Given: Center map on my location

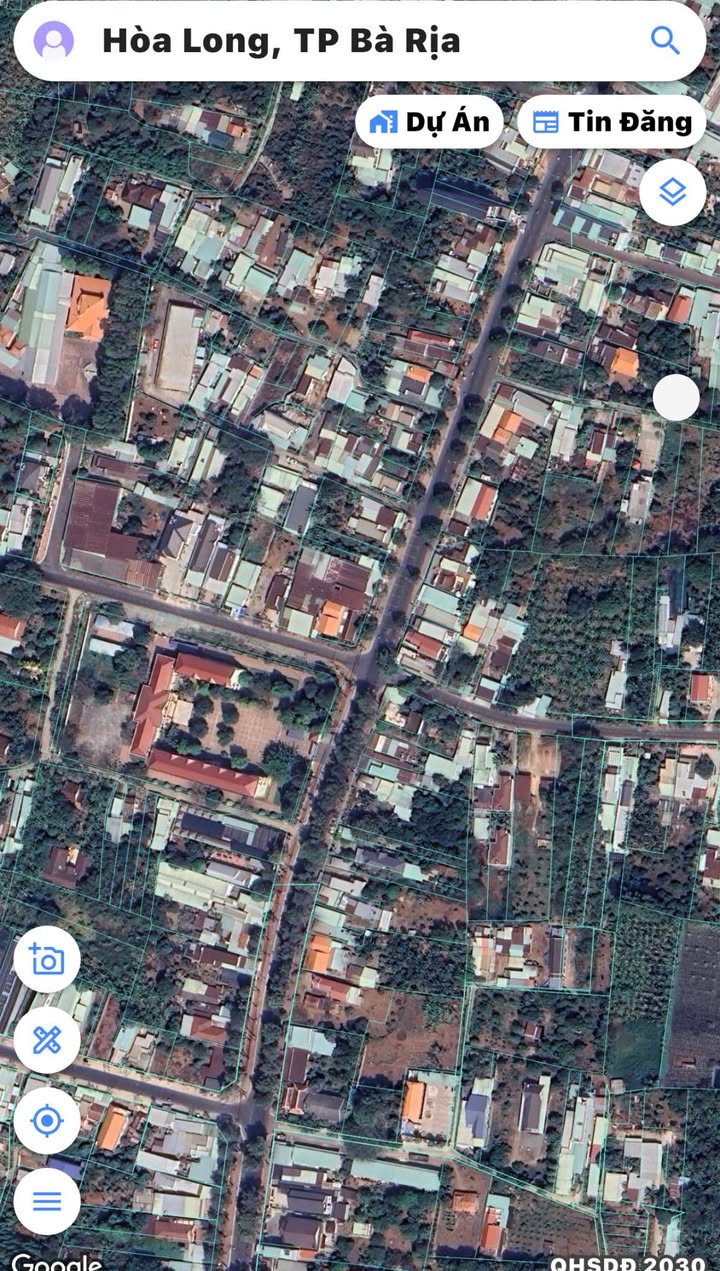Looking at the screenshot, I should point(47,1121).
